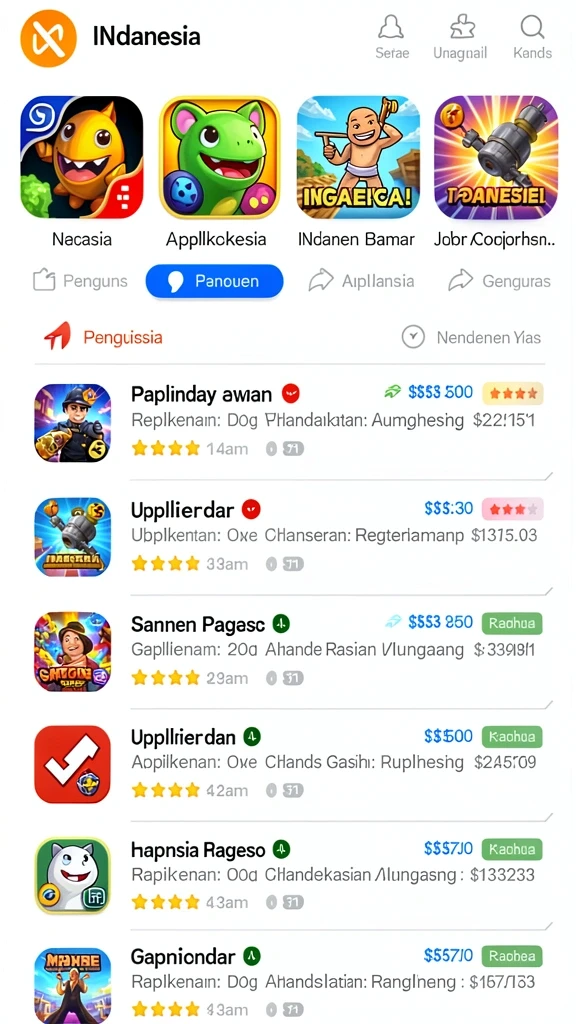576x1024 pixels.
Task: Tap the green button on Uppllierdan row
Action: pyautogui.click(x=512, y=737)
